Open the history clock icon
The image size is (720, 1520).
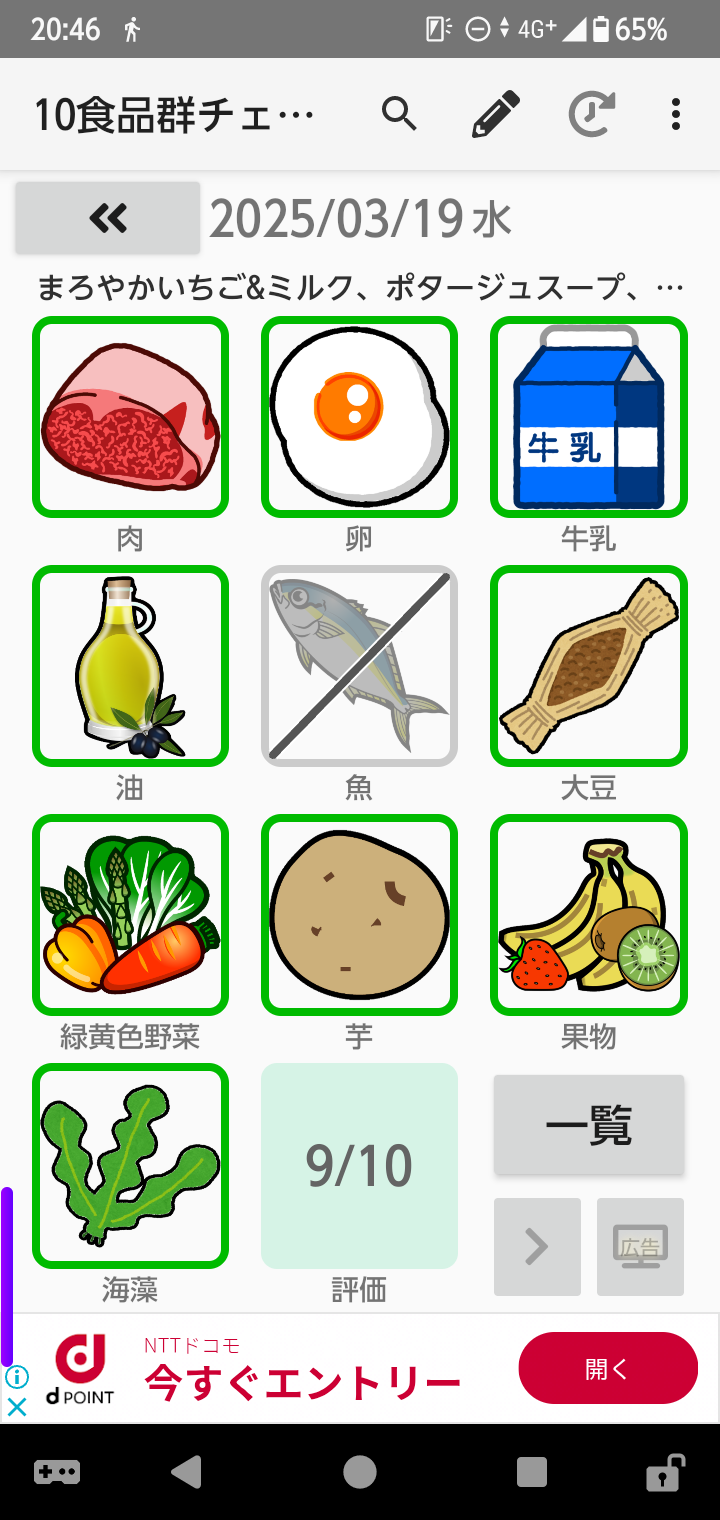coord(591,114)
